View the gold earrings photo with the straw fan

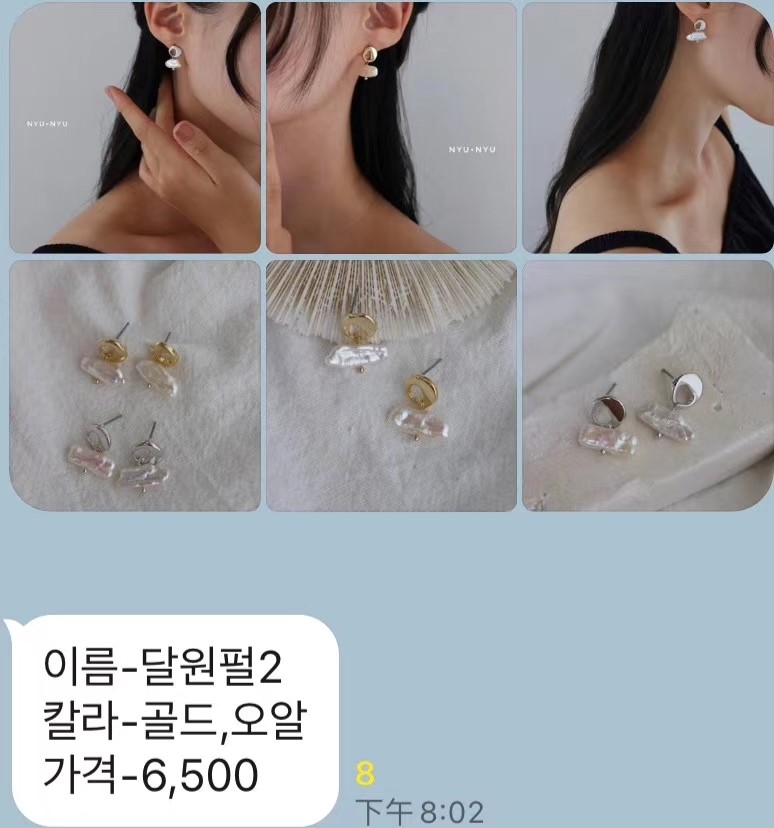click(391, 386)
